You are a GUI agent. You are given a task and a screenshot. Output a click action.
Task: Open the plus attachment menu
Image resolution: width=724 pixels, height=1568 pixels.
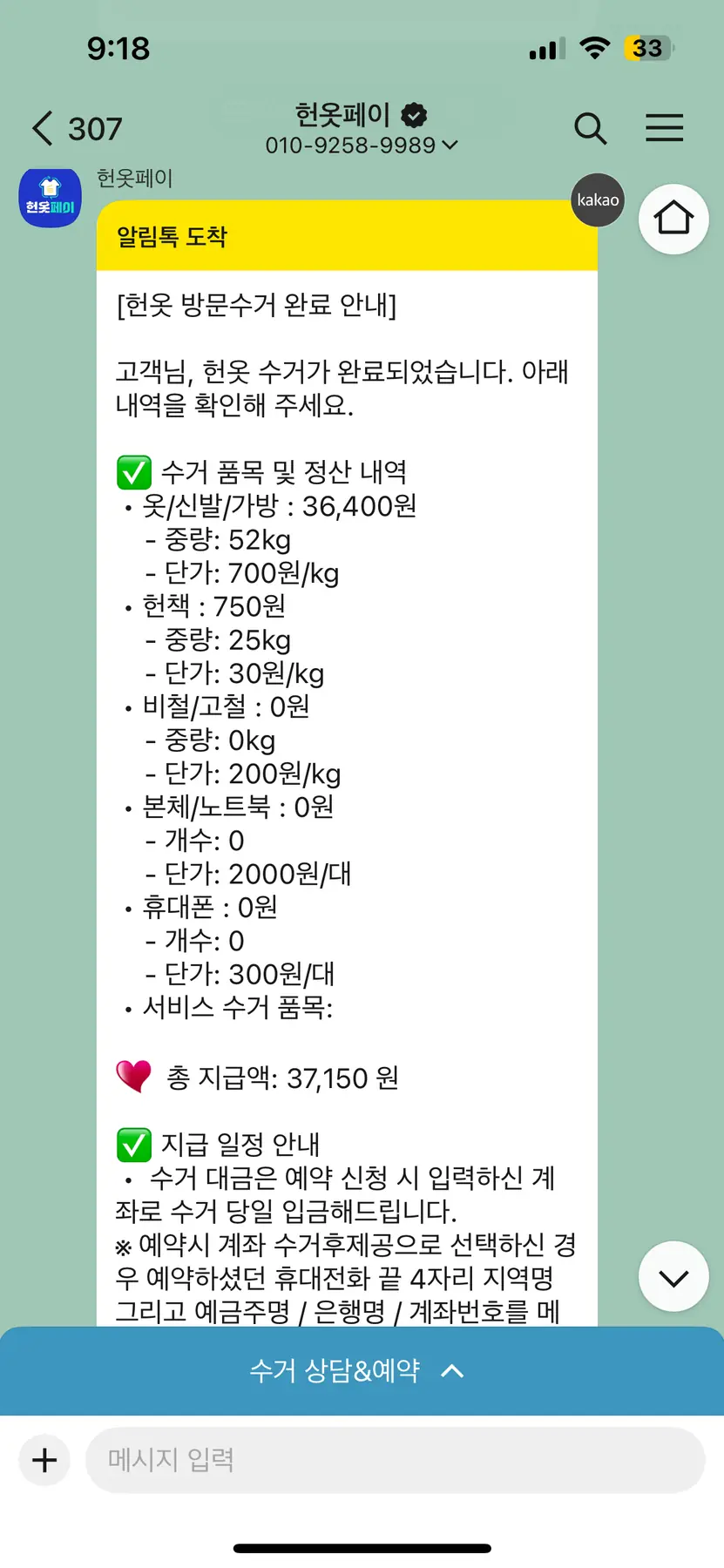pos(44,1460)
